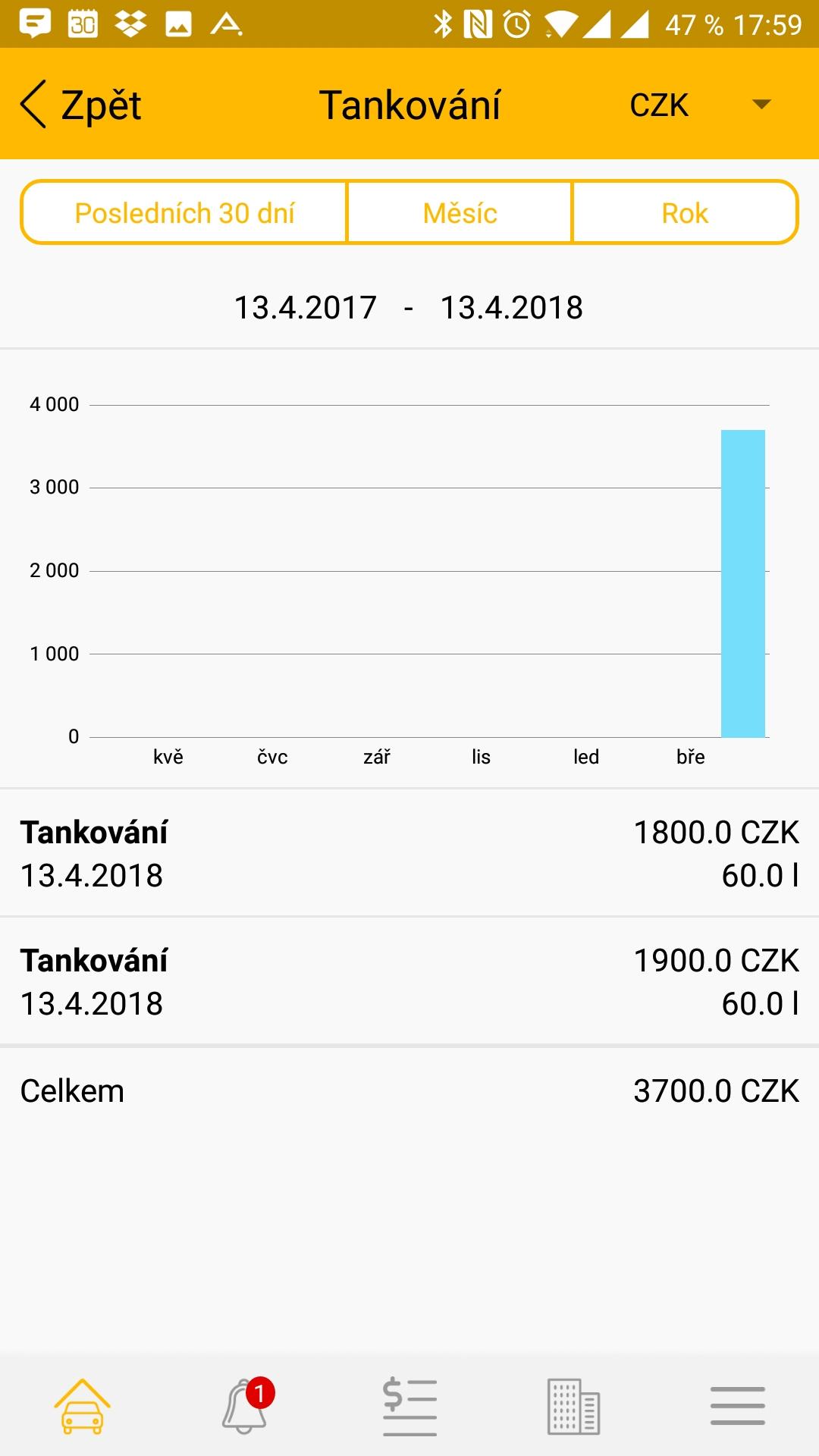Open the car garage tab

82,1407
